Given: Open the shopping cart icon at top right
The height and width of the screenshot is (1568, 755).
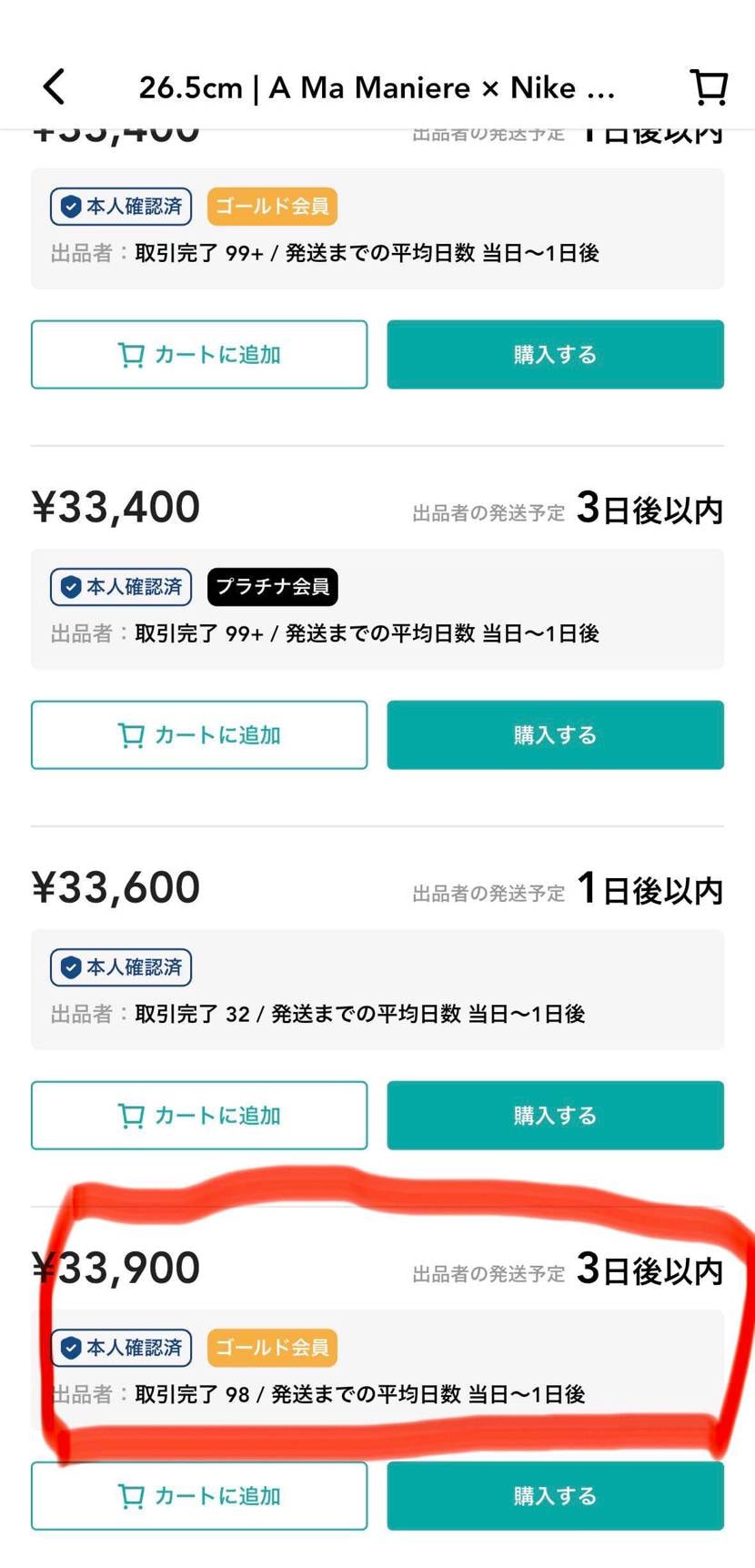Looking at the screenshot, I should 709,86.
